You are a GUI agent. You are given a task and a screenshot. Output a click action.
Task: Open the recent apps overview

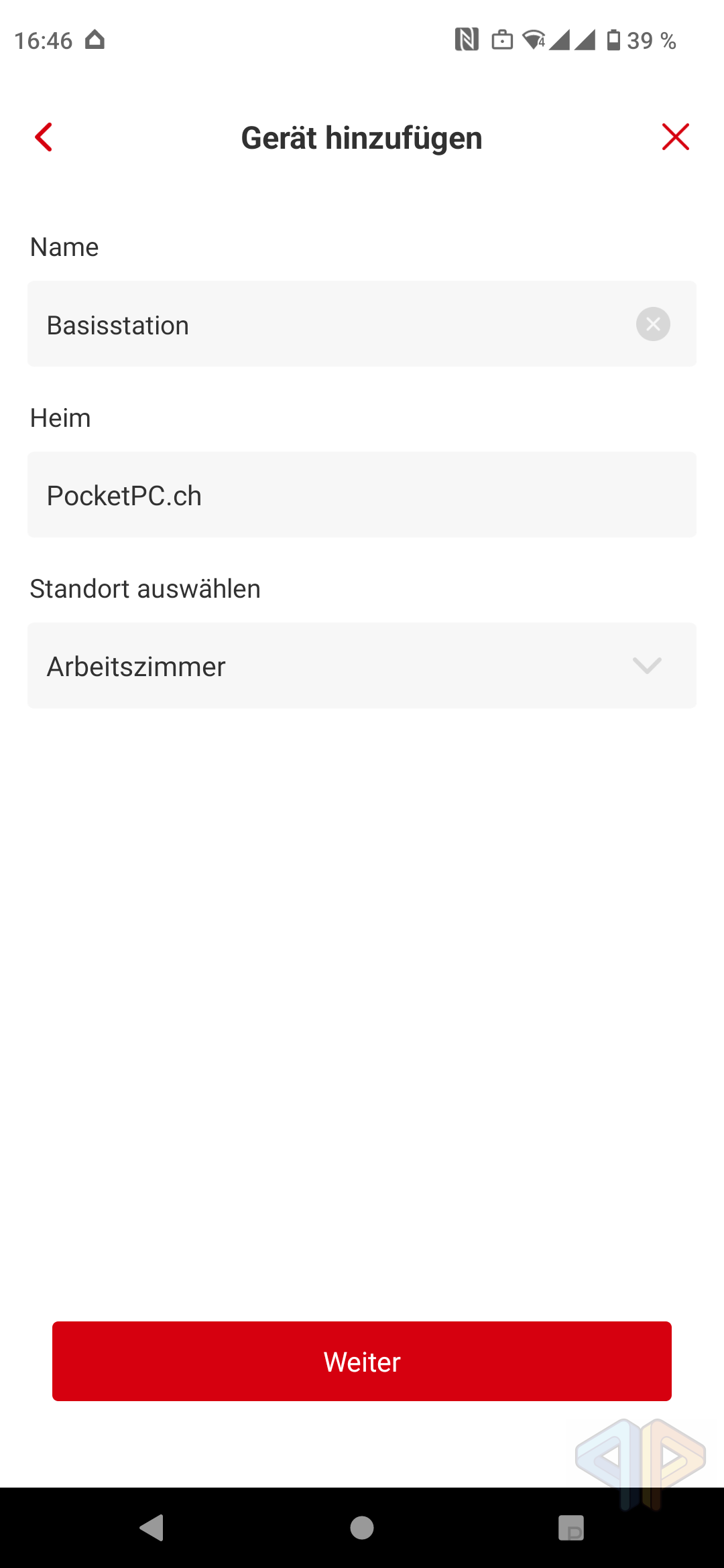[571, 1528]
